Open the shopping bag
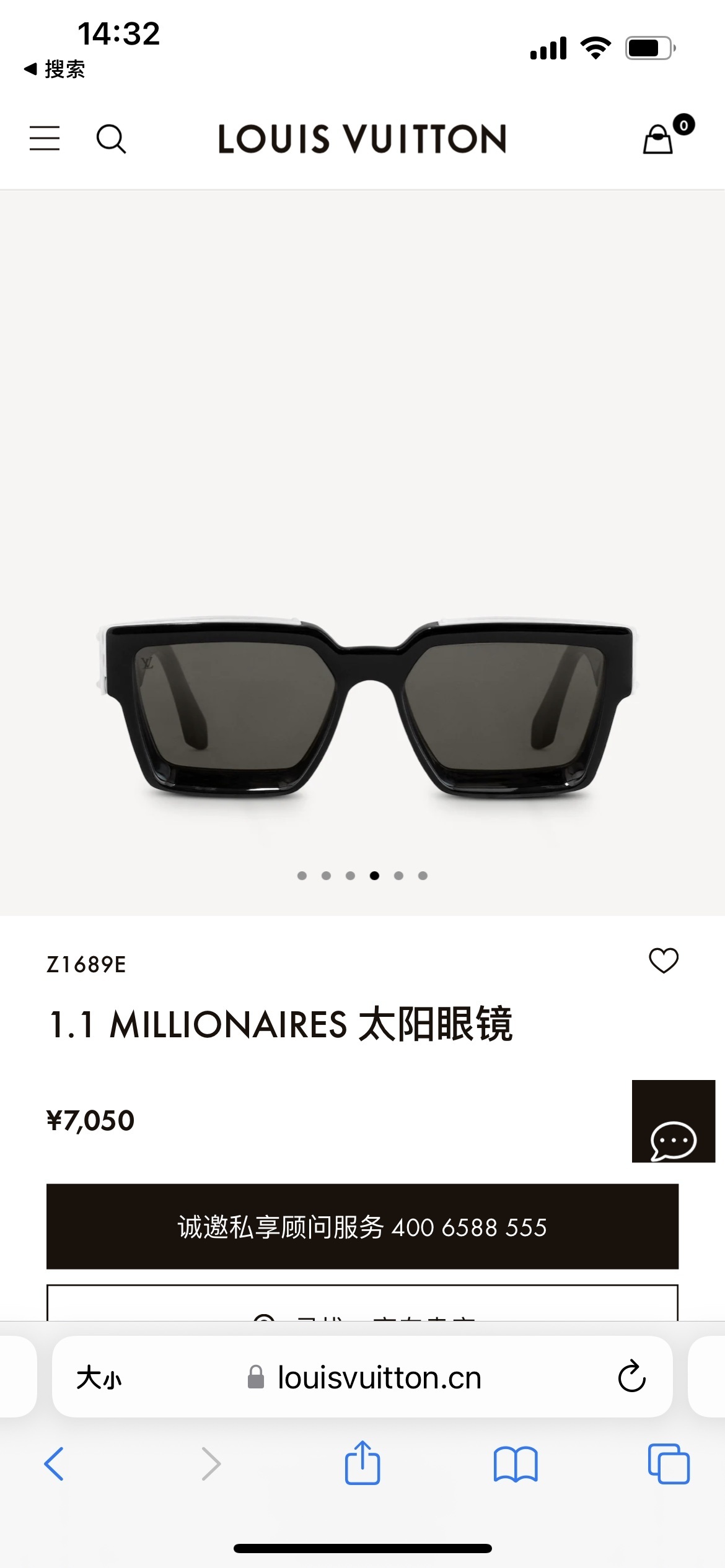The image size is (725, 1568). 659,138
